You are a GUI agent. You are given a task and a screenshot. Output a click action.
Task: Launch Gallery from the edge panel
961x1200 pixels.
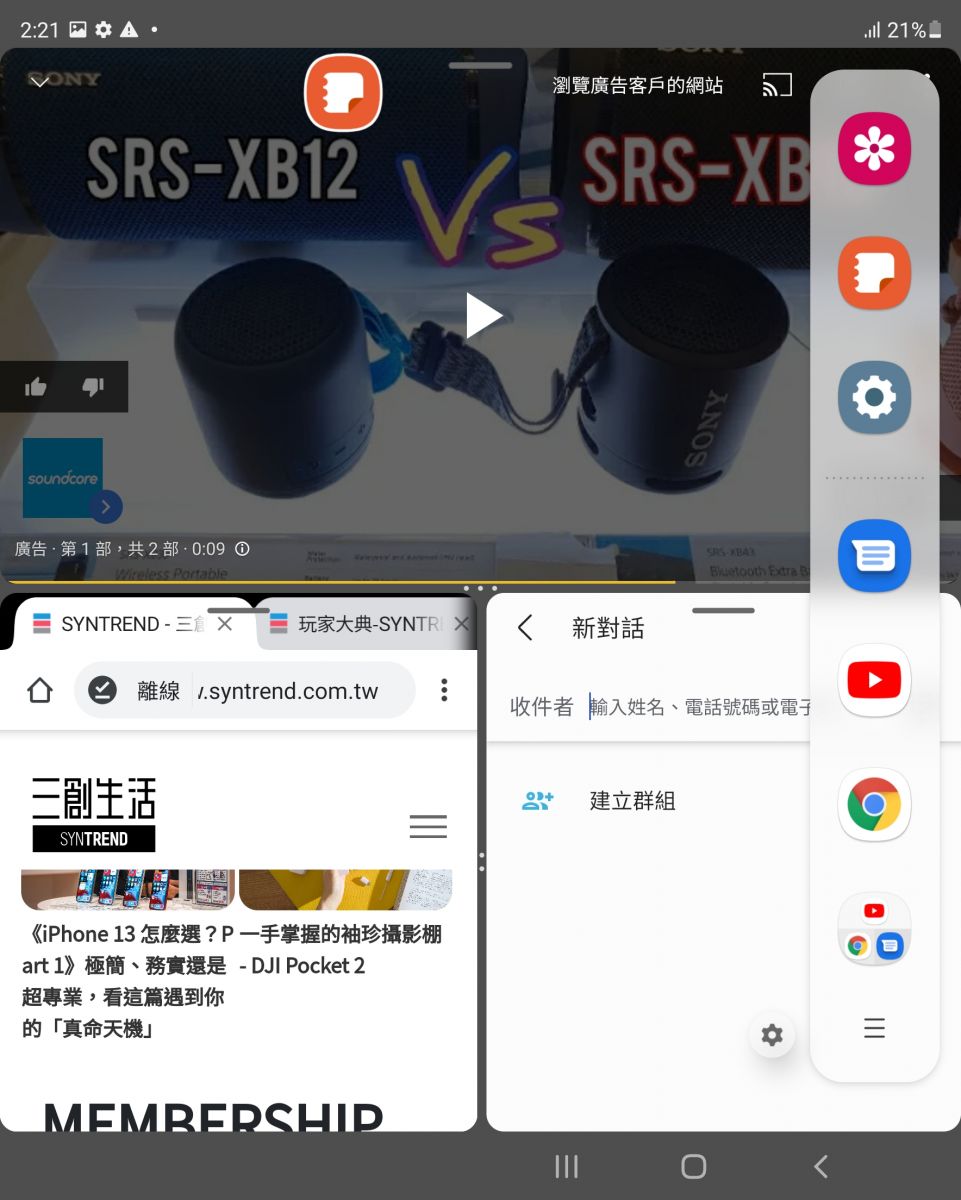pos(874,149)
